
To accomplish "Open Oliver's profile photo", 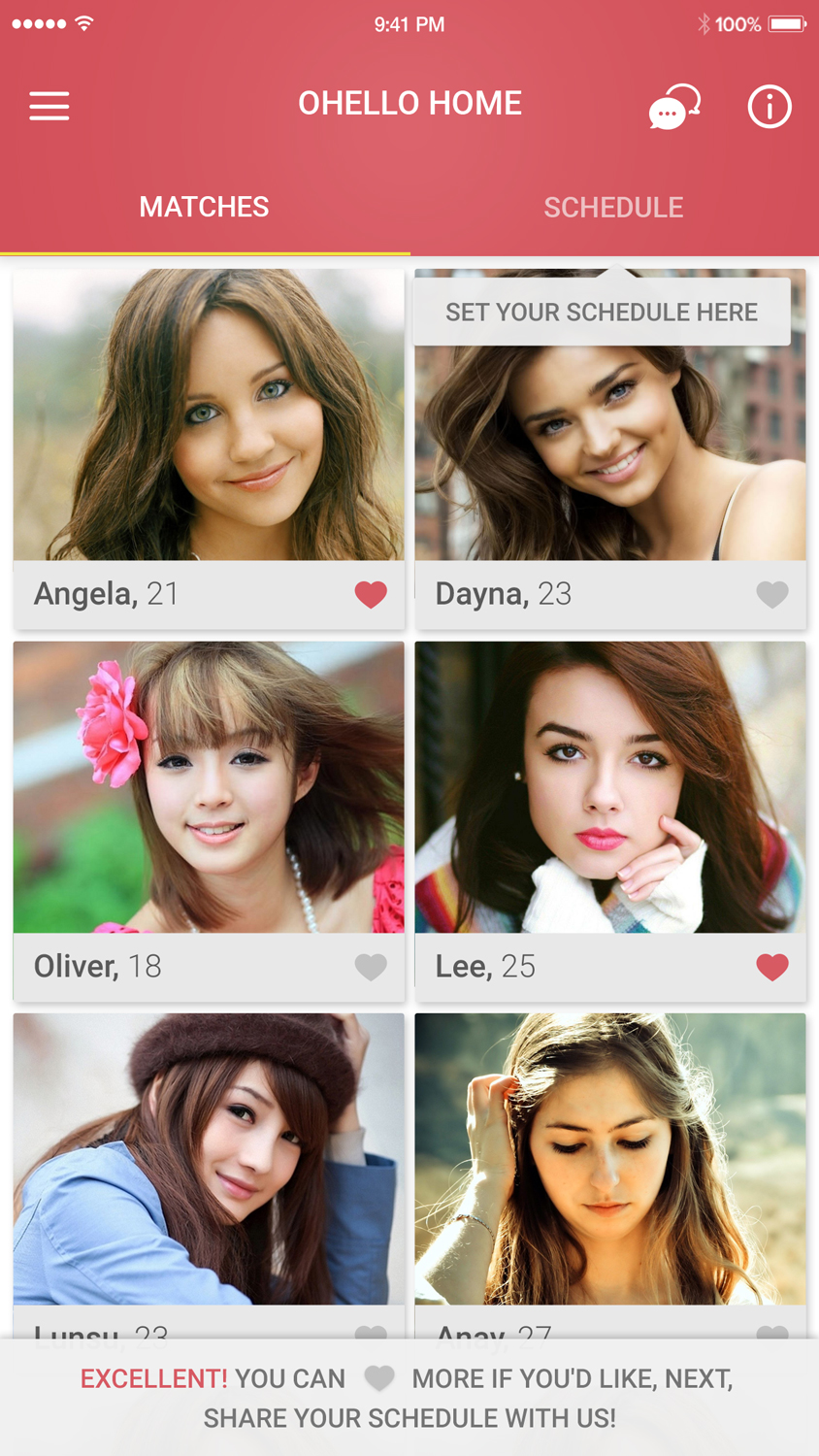I will click(x=209, y=787).
